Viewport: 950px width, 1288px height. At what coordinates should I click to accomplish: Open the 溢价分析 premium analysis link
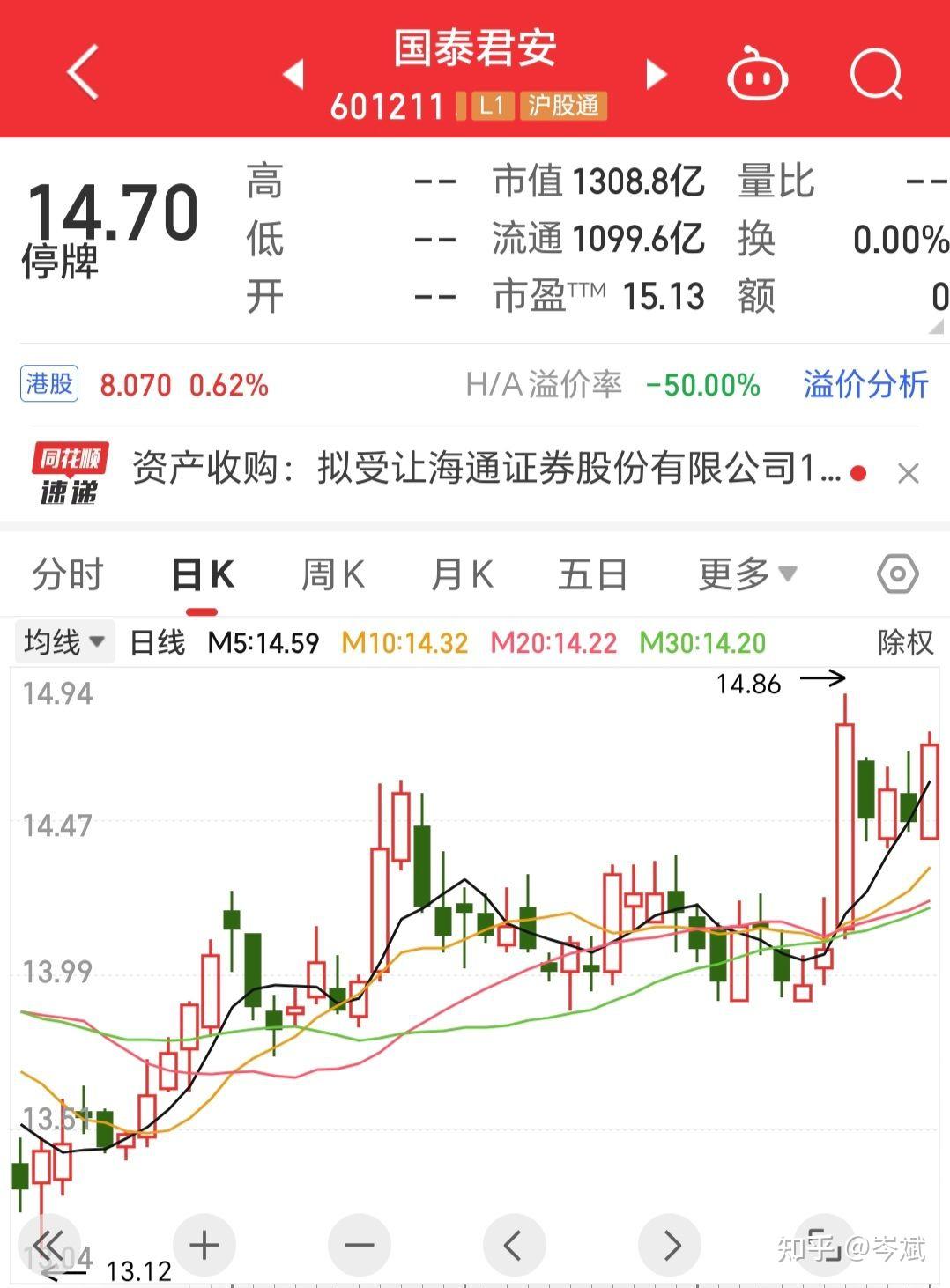[865, 385]
